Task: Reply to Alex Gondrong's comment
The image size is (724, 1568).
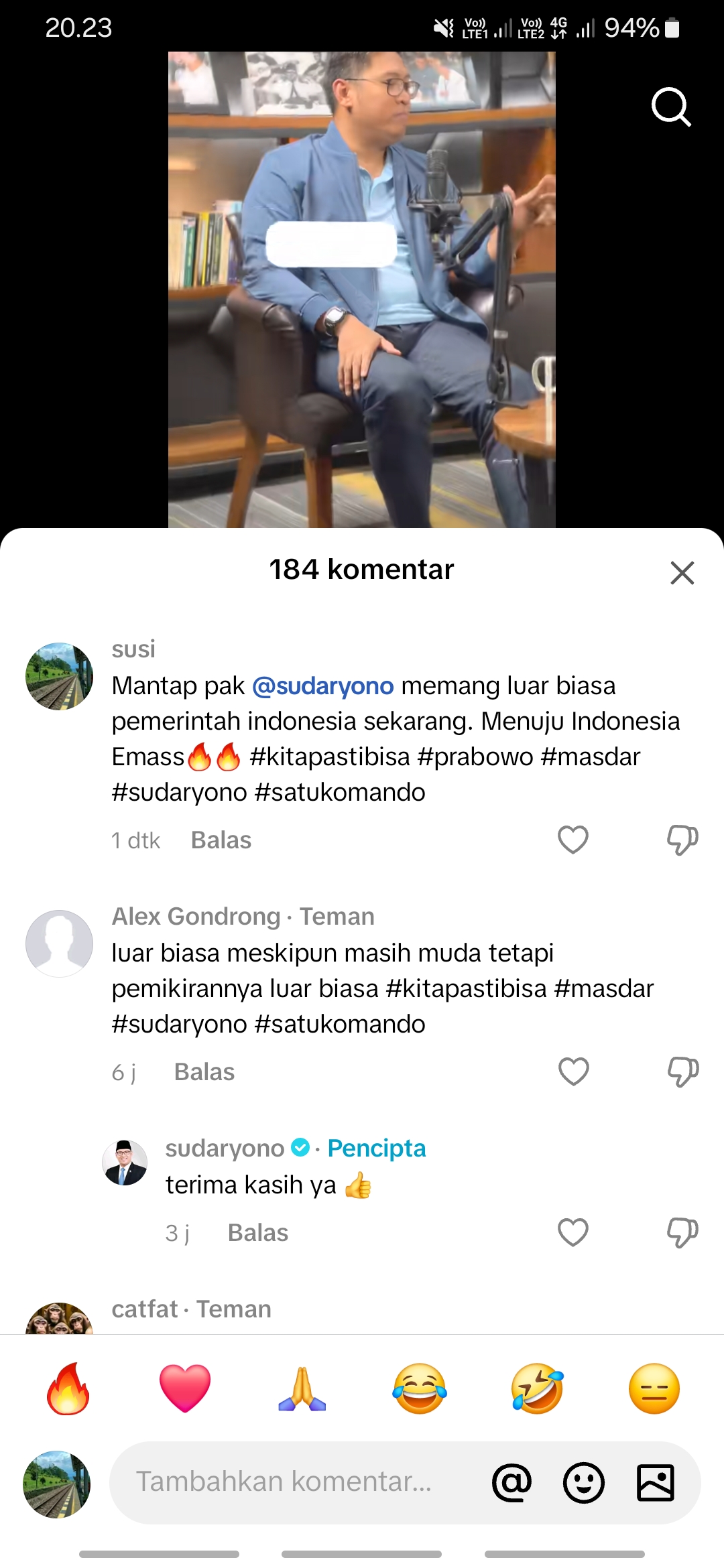Action: 204,1072
